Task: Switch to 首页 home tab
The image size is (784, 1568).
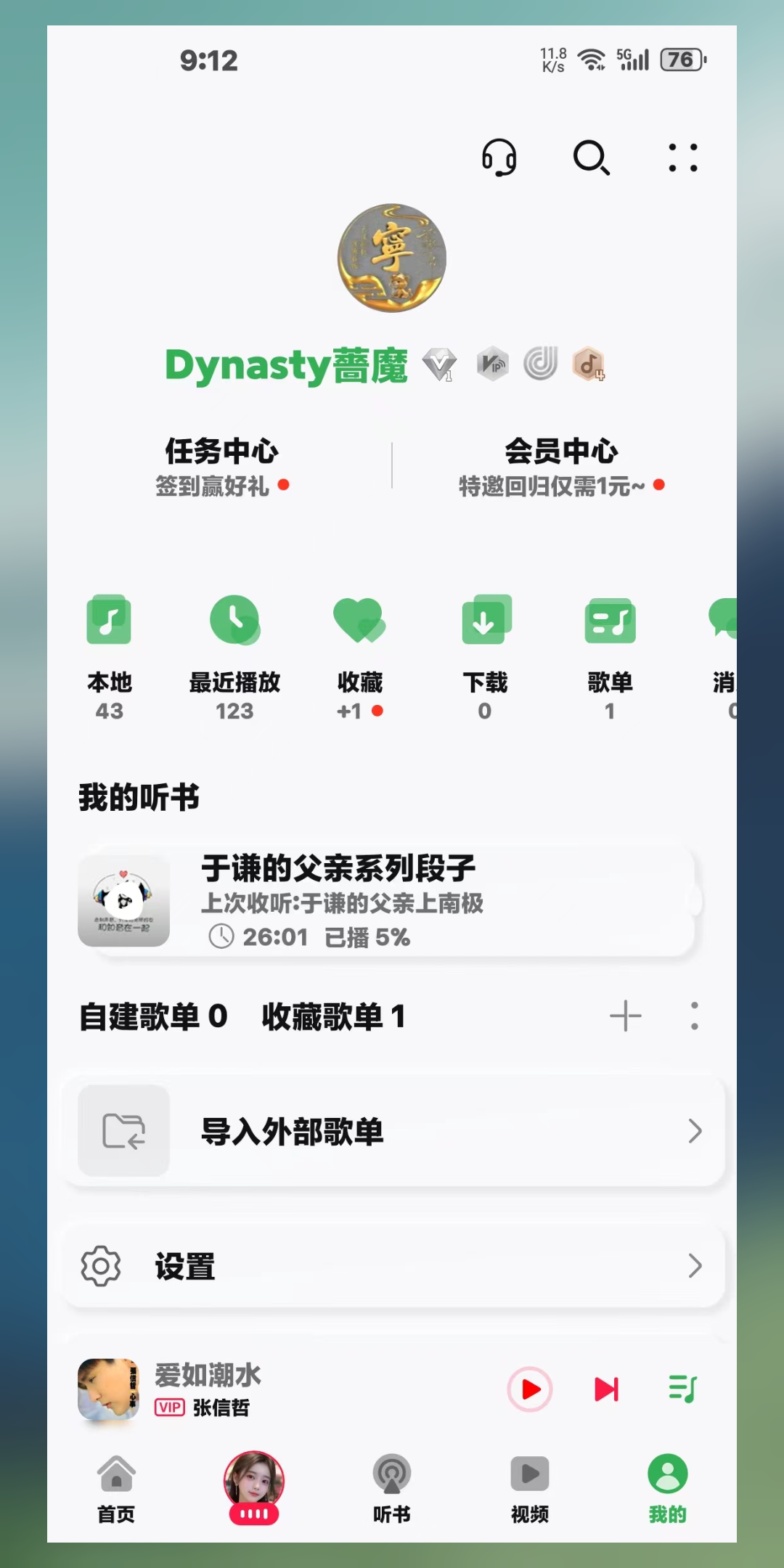Action: tap(116, 1488)
